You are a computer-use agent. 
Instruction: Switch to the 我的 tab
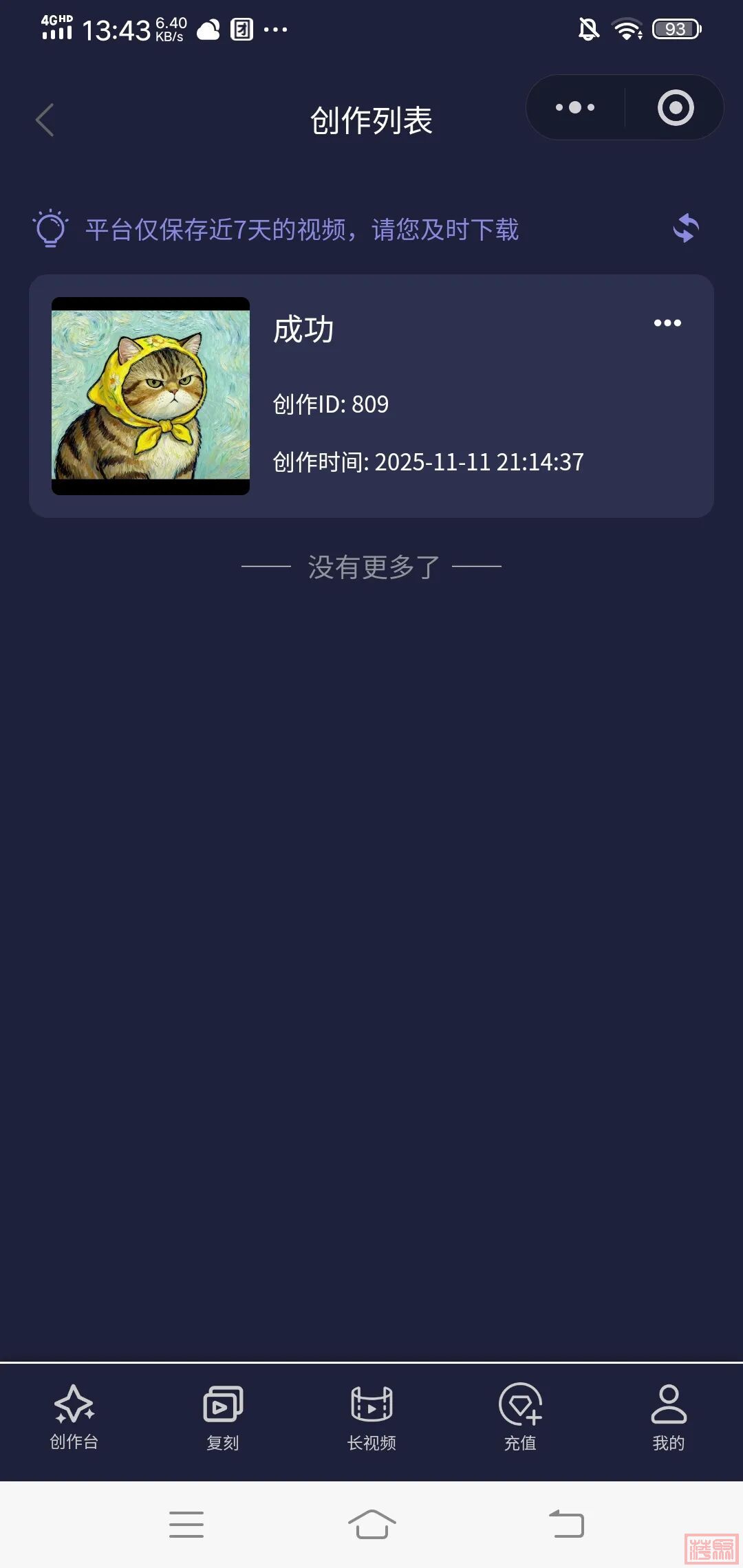(669, 1418)
